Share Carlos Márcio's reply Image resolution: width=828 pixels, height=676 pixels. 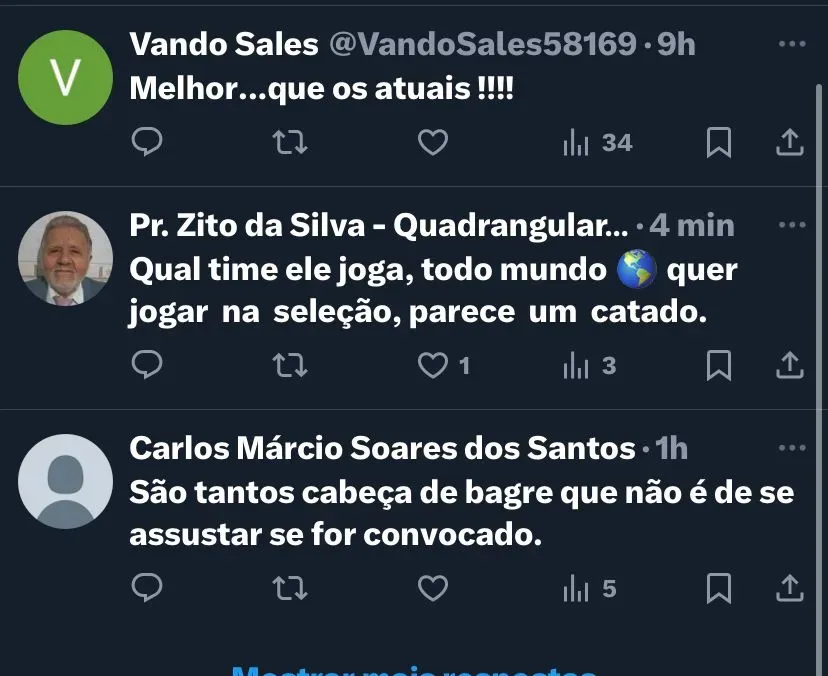pos(790,589)
